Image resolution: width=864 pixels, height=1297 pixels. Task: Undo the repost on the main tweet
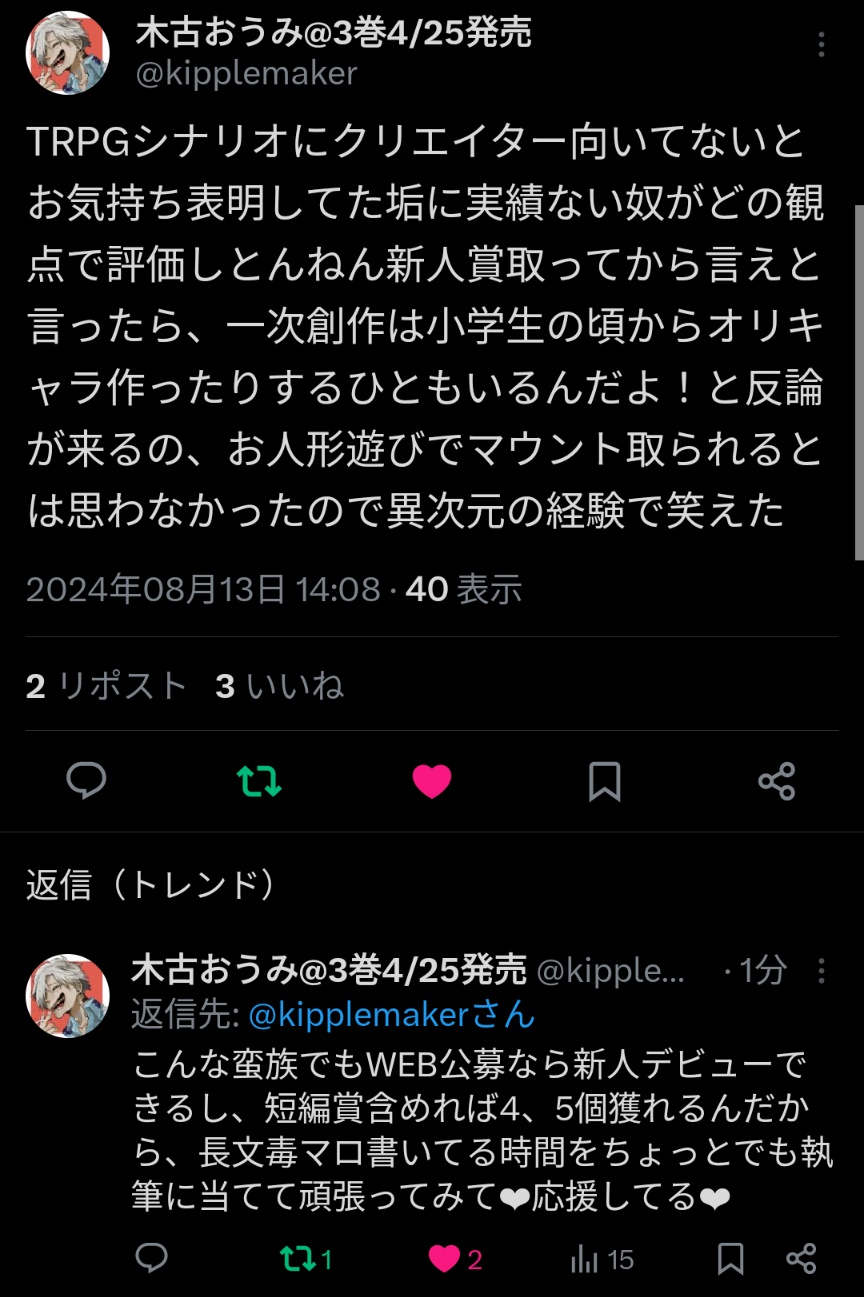259,780
